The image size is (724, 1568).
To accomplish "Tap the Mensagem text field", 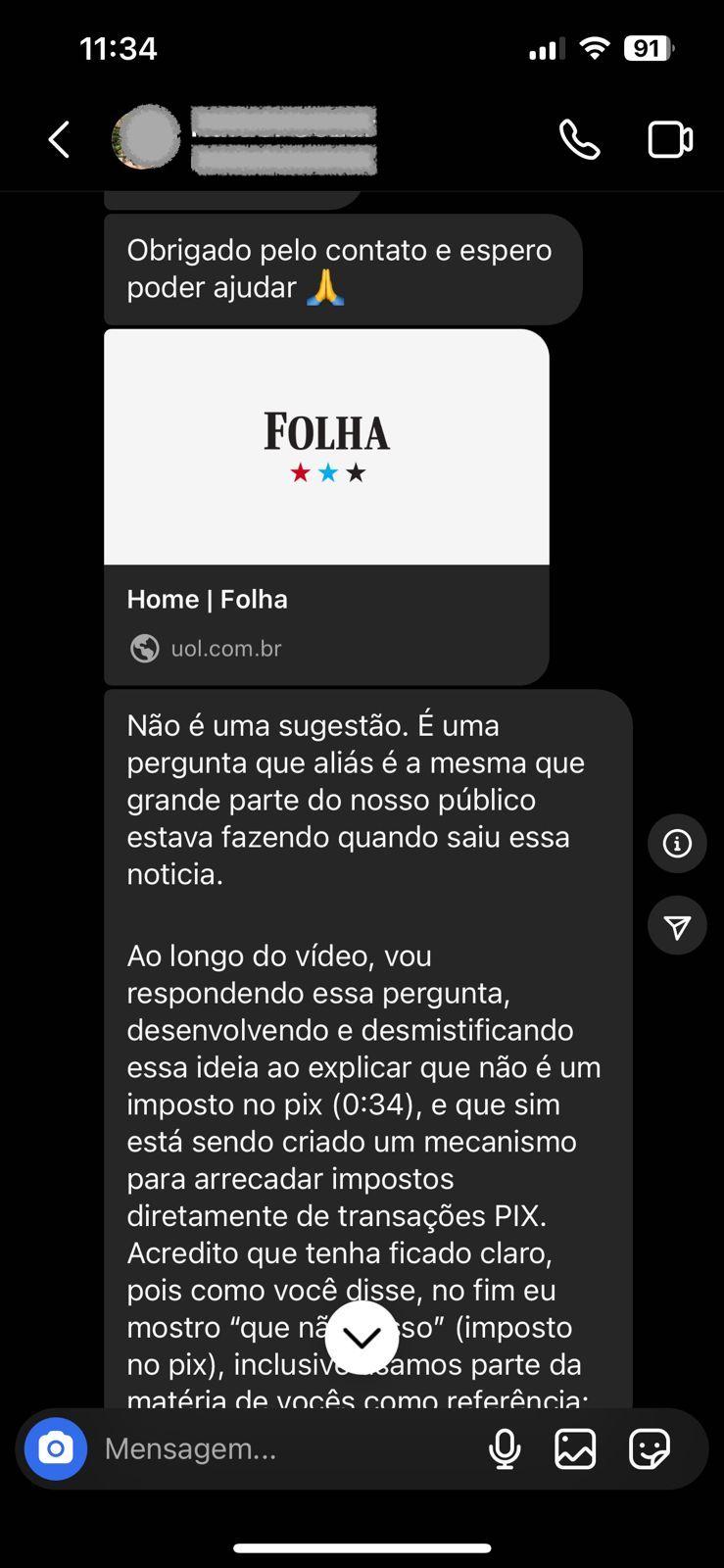I will 284,1448.
